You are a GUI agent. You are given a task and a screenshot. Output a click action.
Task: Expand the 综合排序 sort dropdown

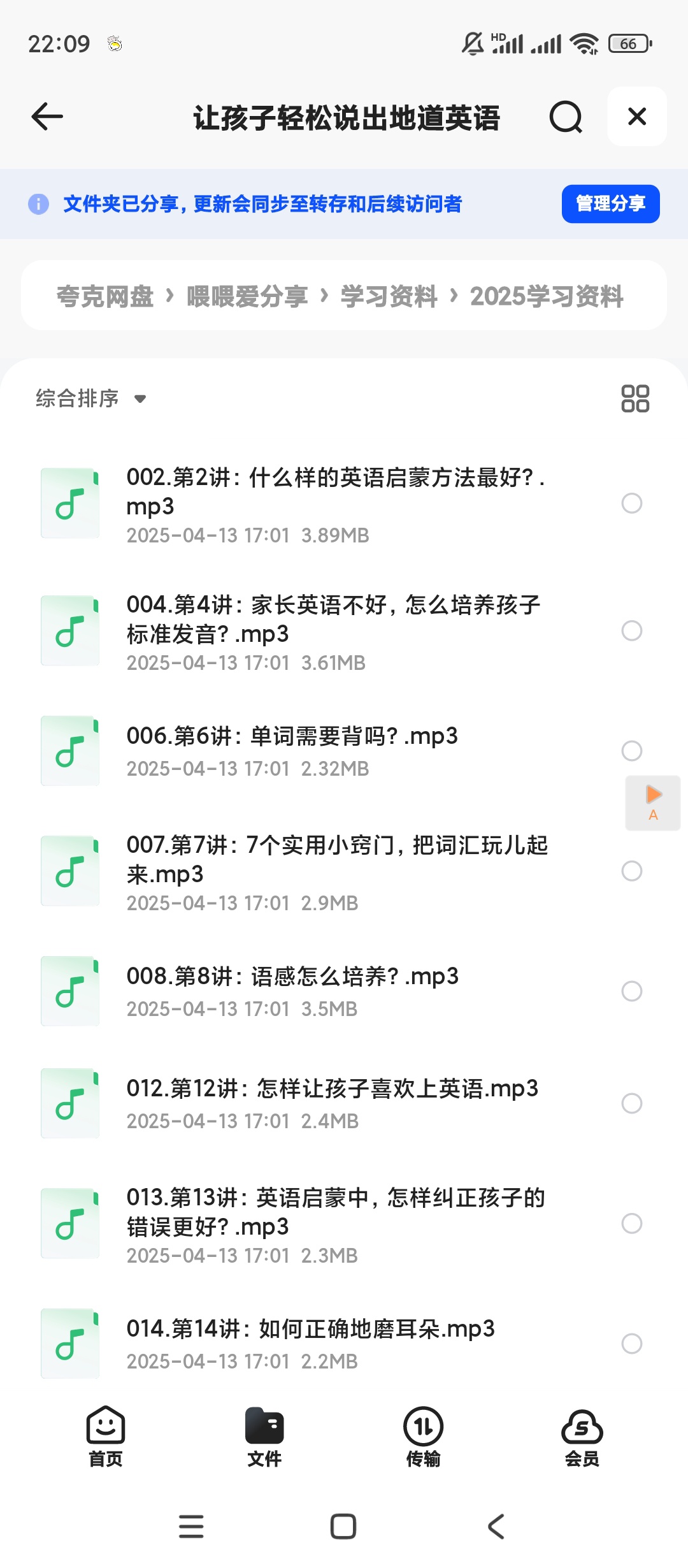click(90, 398)
